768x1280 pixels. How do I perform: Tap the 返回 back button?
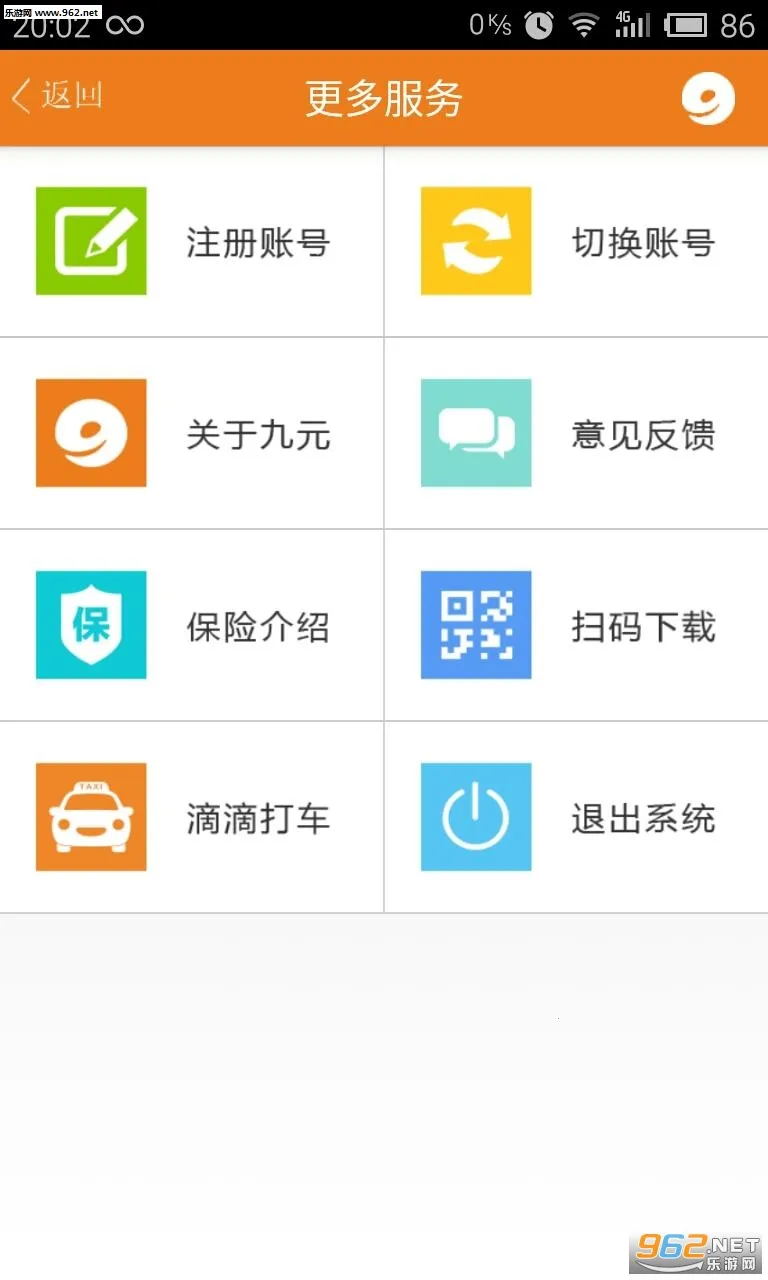click(x=55, y=98)
